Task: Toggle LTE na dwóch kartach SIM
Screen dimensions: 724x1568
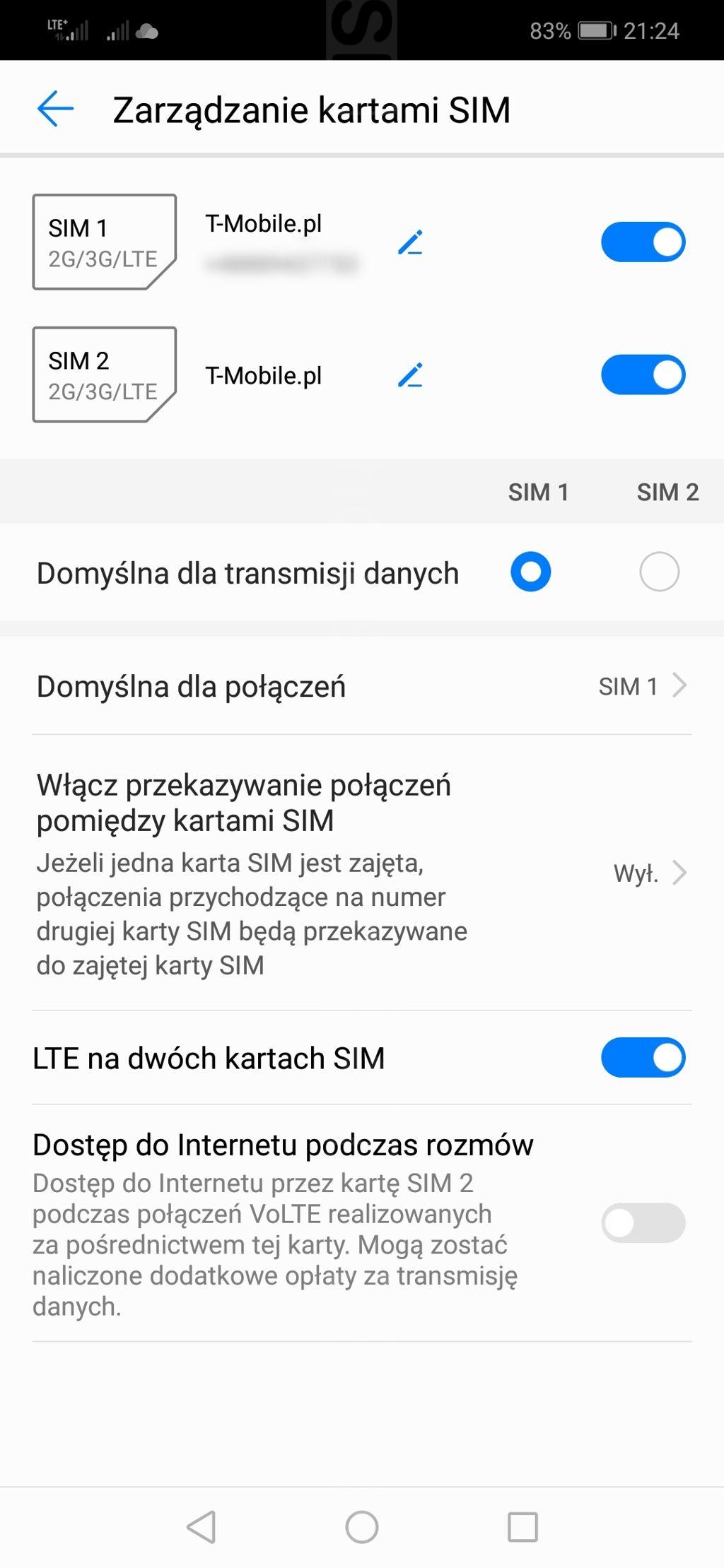Action: (x=642, y=1058)
